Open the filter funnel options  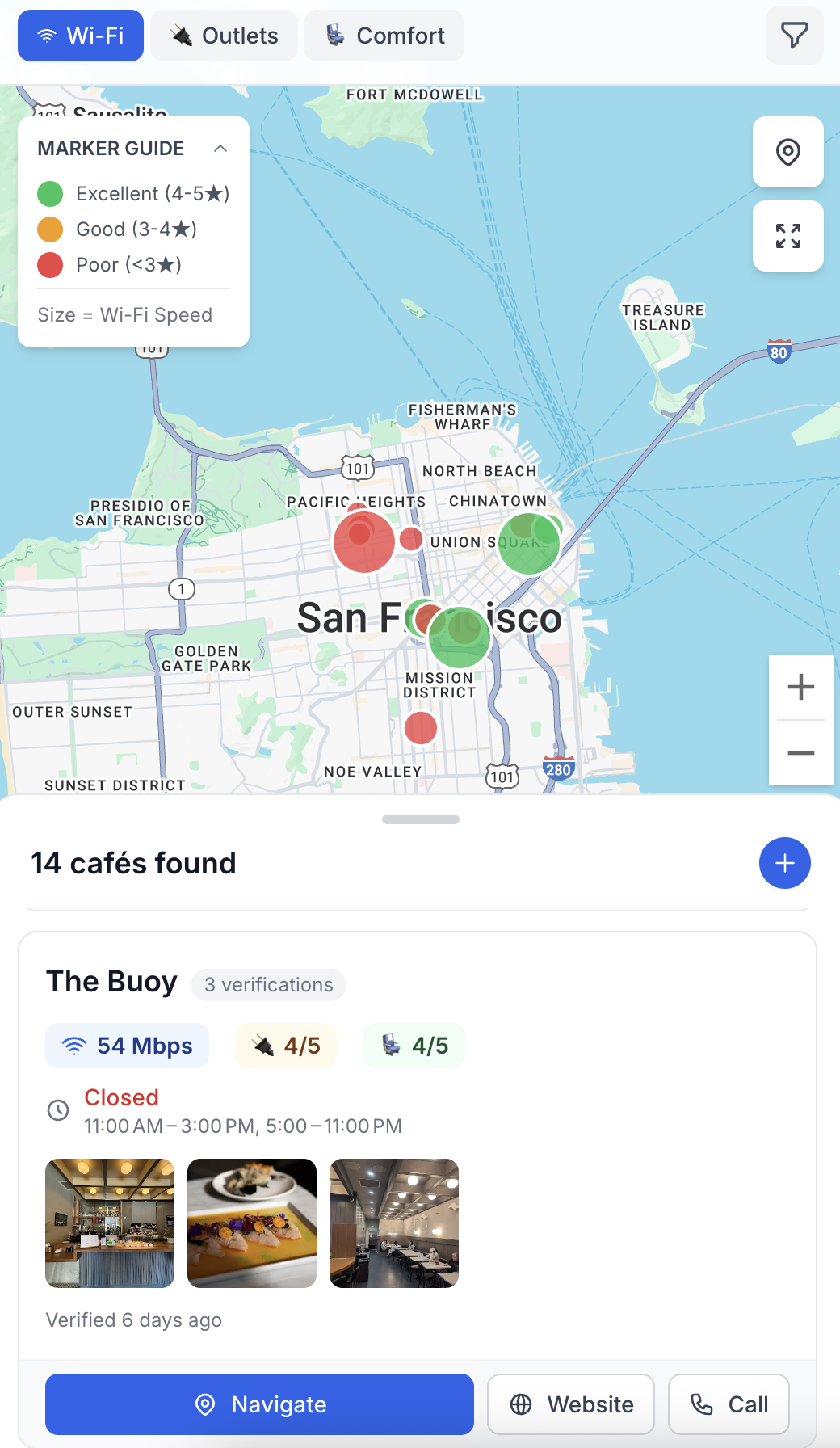795,36
